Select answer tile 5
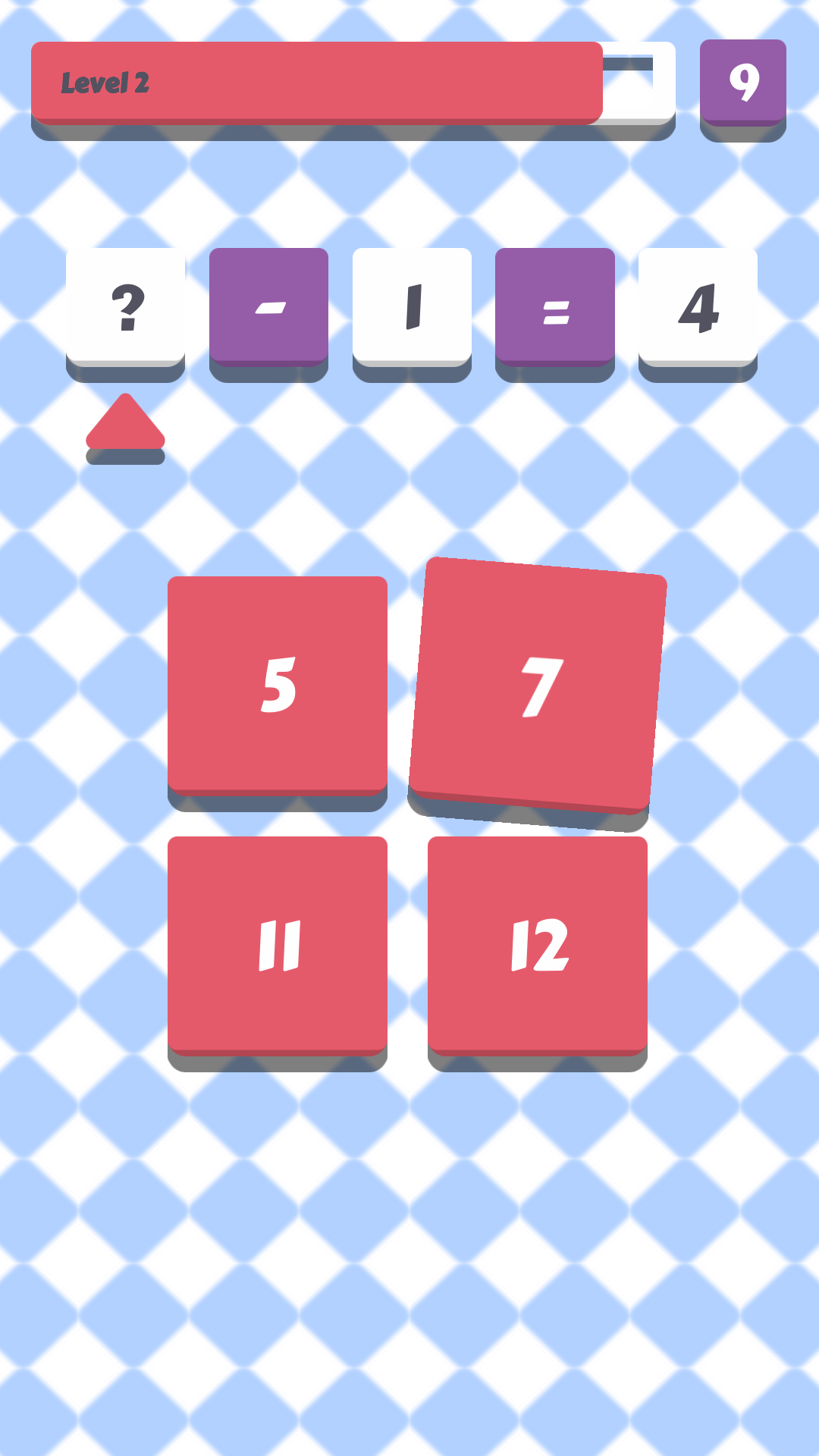Screen dimensions: 819x1456 coord(278,685)
